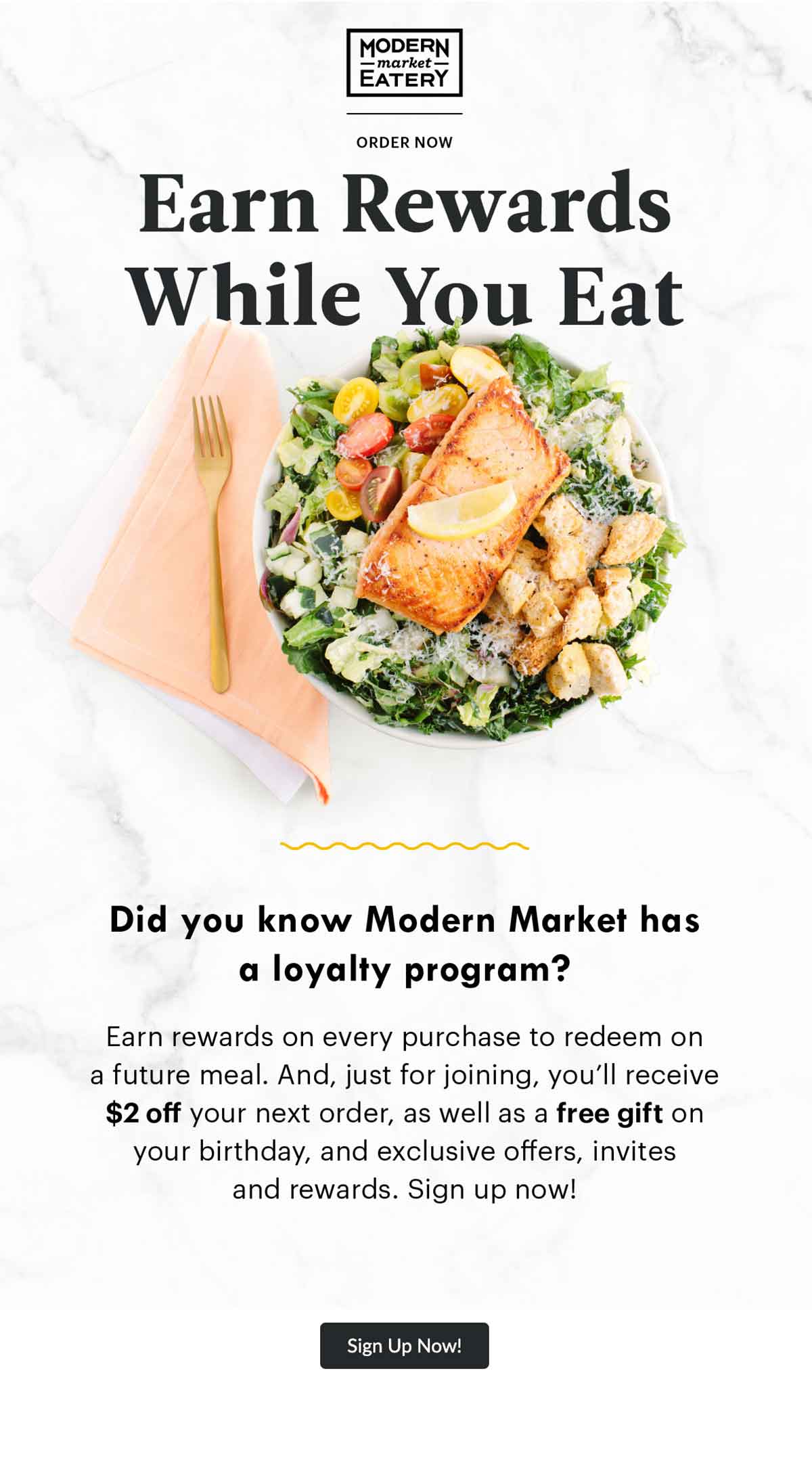Open the ORDER NOW link
The image size is (812, 1467).
click(x=404, y=142)
